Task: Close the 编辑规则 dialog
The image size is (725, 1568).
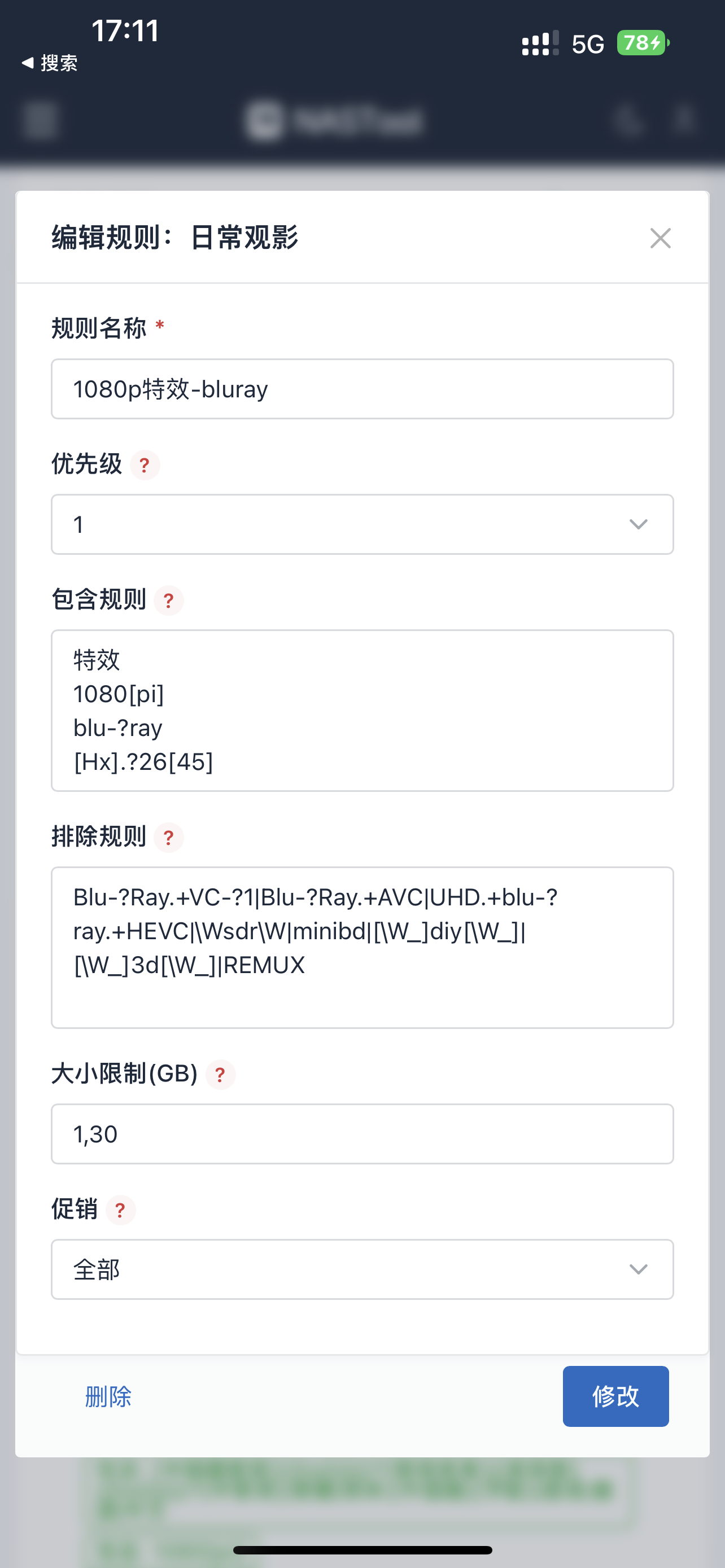Action: (x=660, y=238)
